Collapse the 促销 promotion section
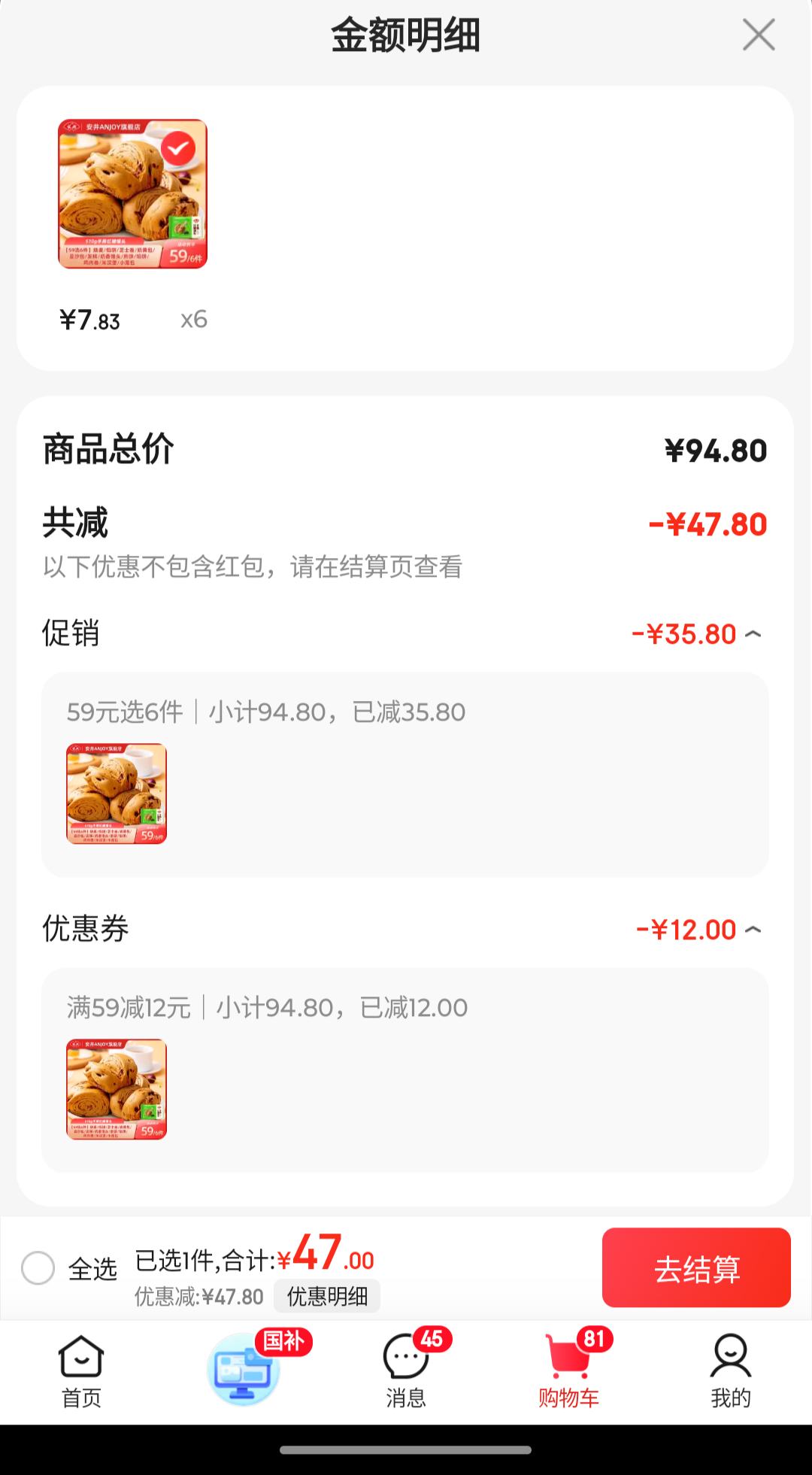Image resolution: width=812 pixels, height=1475 pixels. 751,634
